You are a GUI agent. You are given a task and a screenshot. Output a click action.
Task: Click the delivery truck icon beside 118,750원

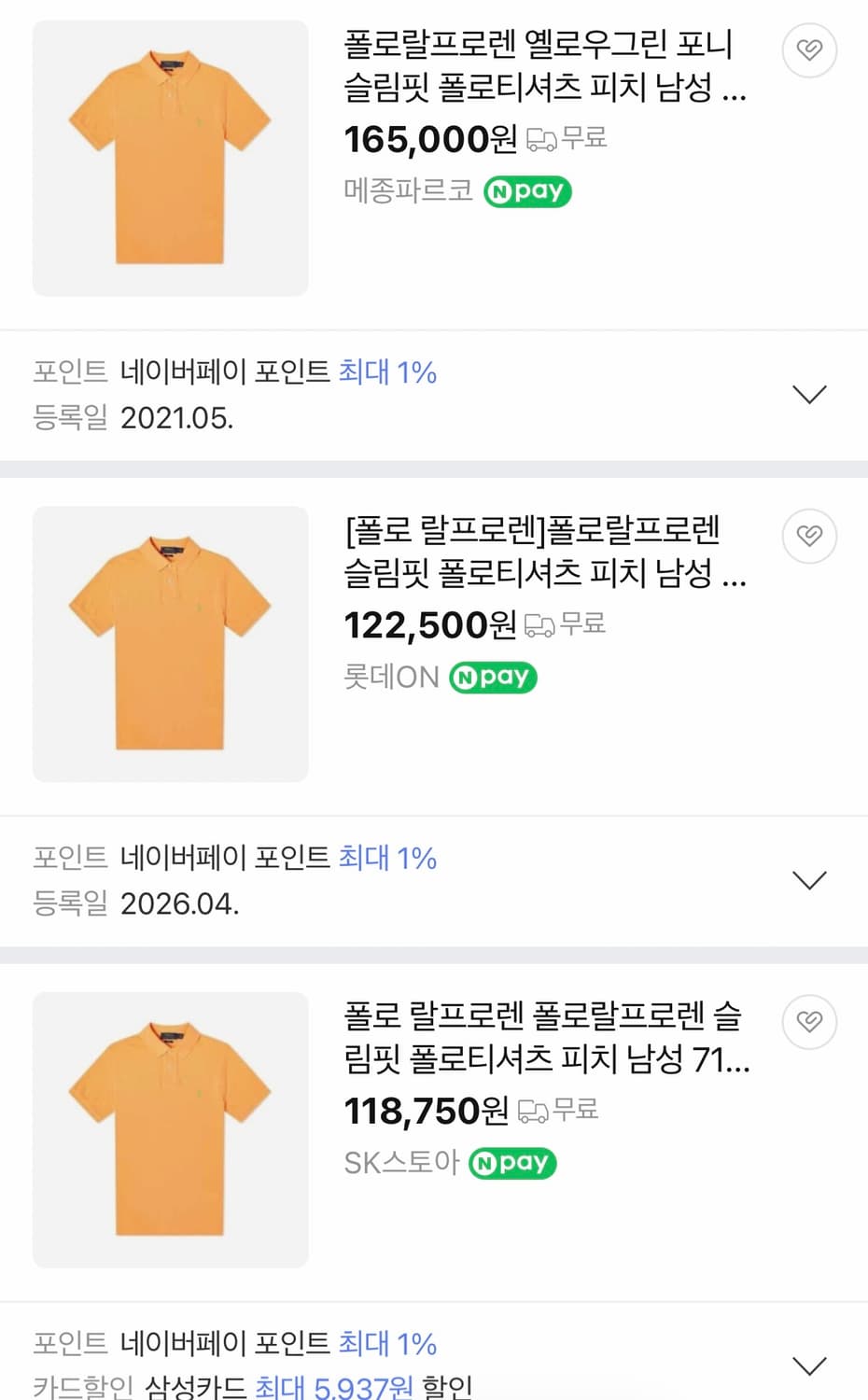click(x=533, y=1111)
